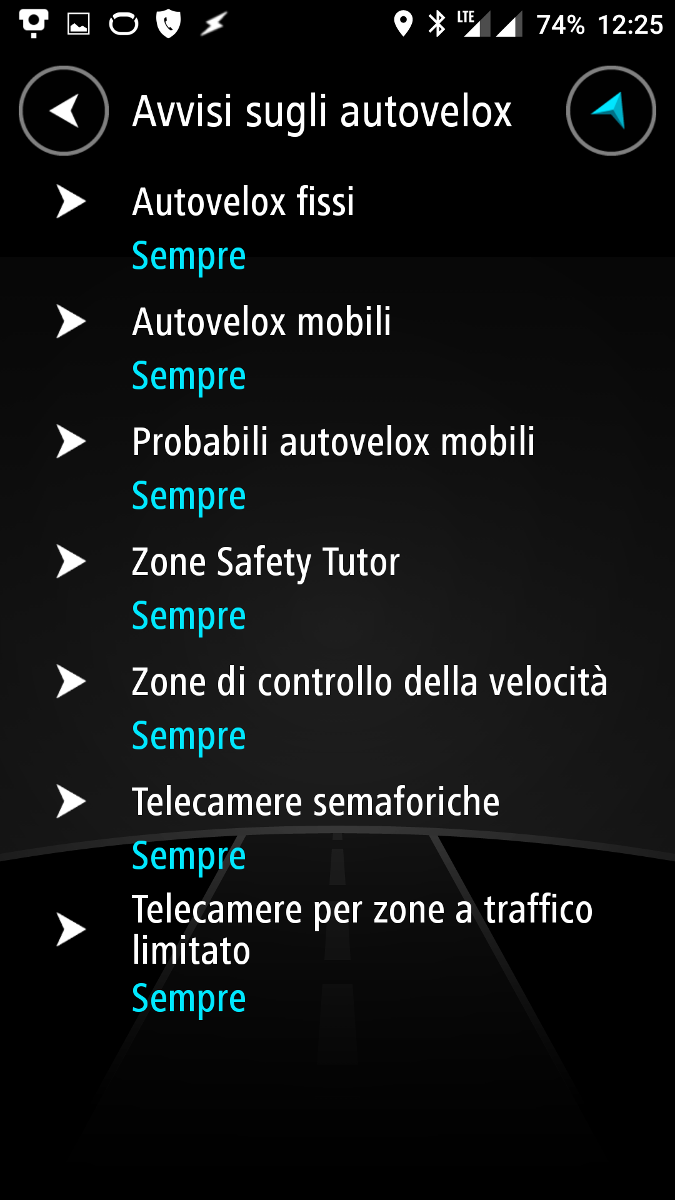
Task: Go back using the top-left arrow
Action: click(x=64, y=111)
